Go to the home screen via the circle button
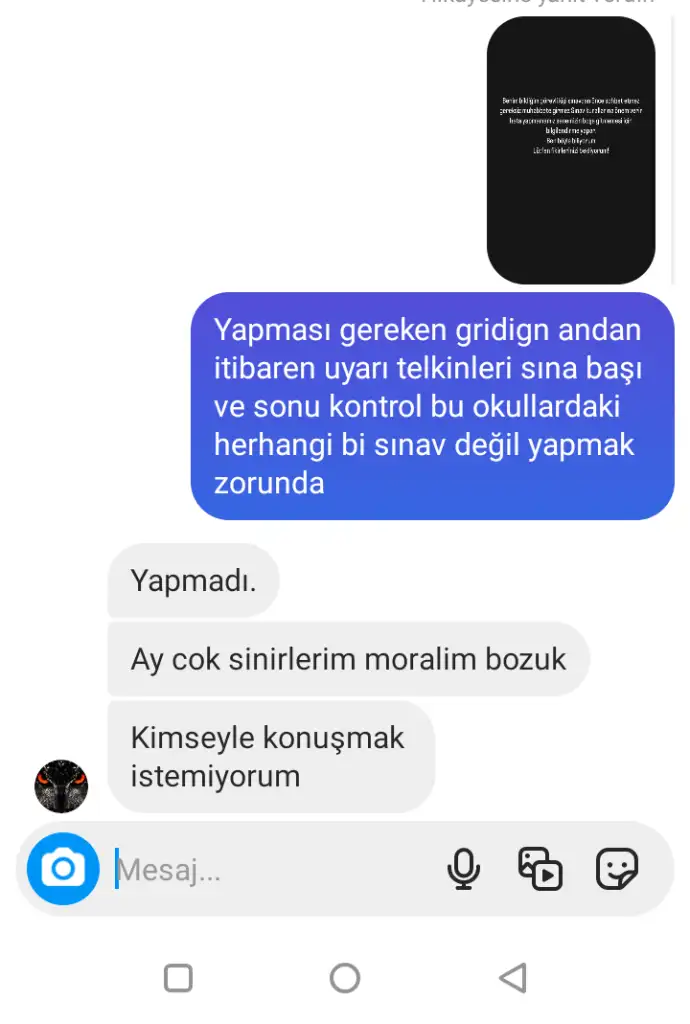 [345, 977]
